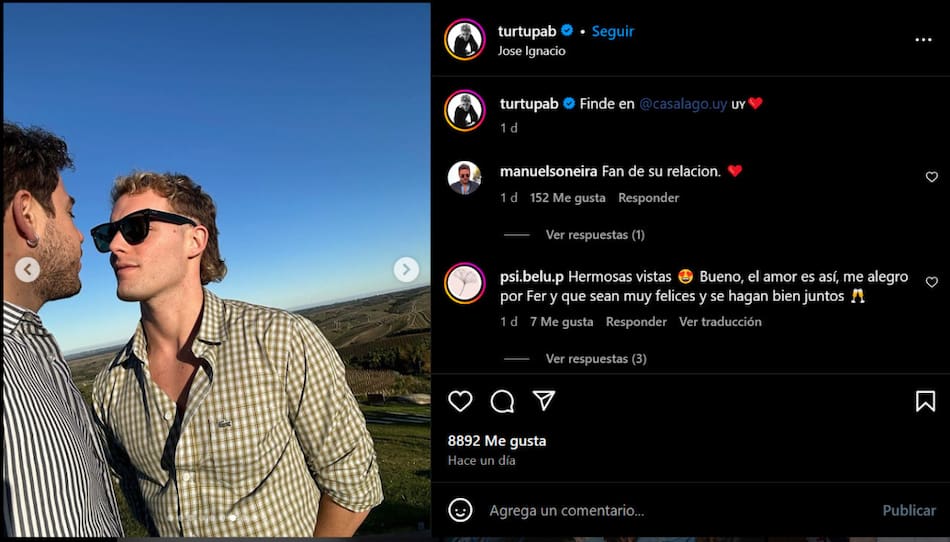
Task: Follow turtupab with Seguir
Action: click(612, 31)
